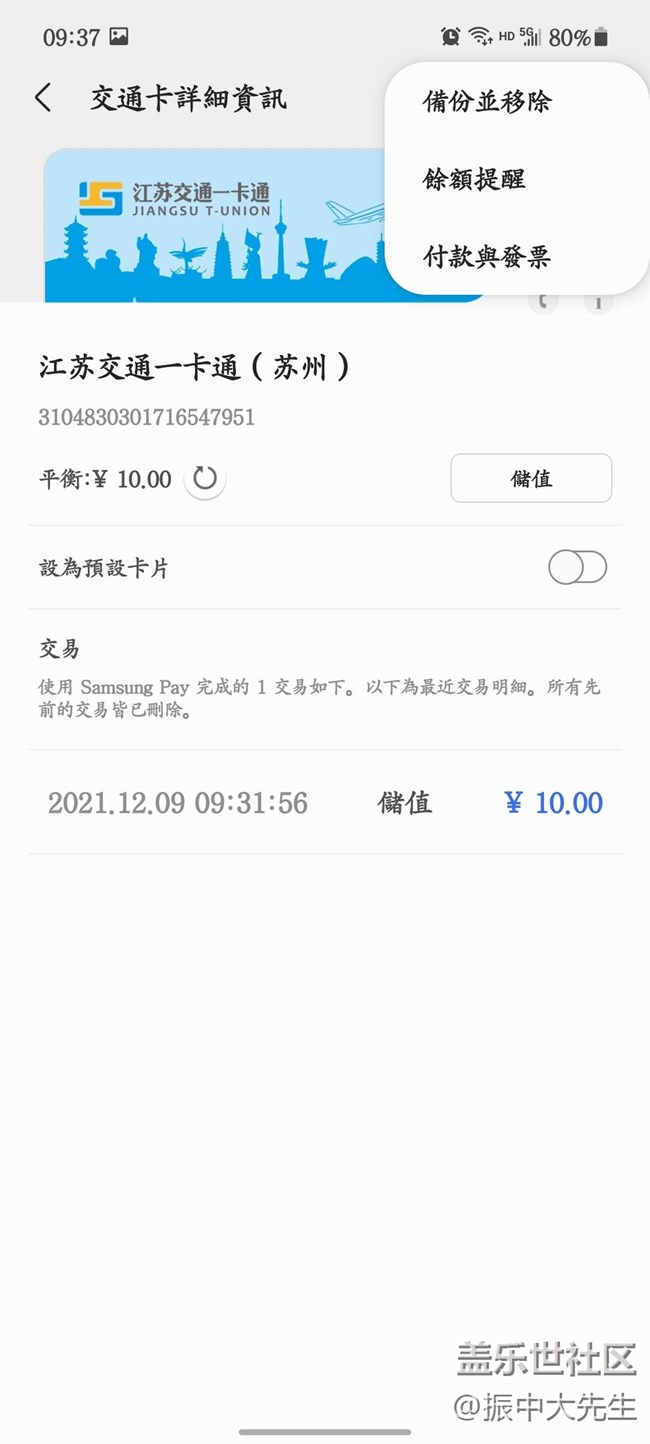
Task: Open 餘額提醒 balance reminder option
Action: [474, 179]
